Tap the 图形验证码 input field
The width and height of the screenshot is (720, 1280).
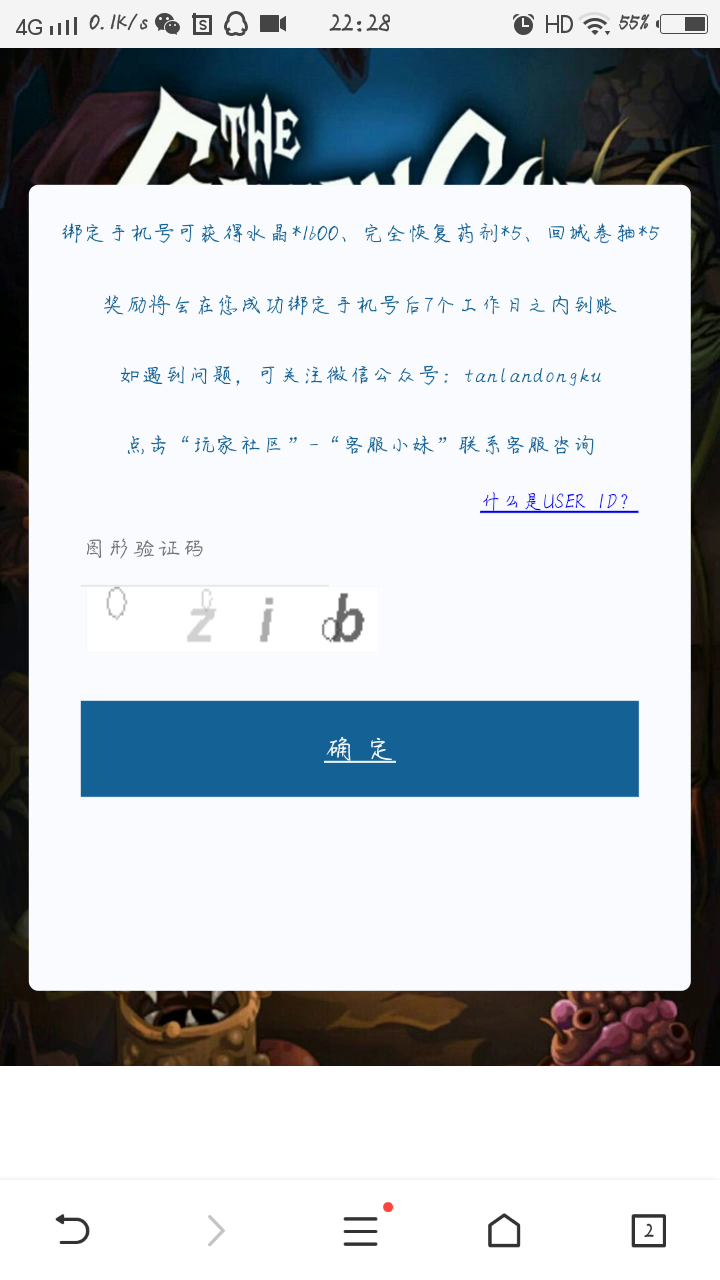(x=204, y=550)
